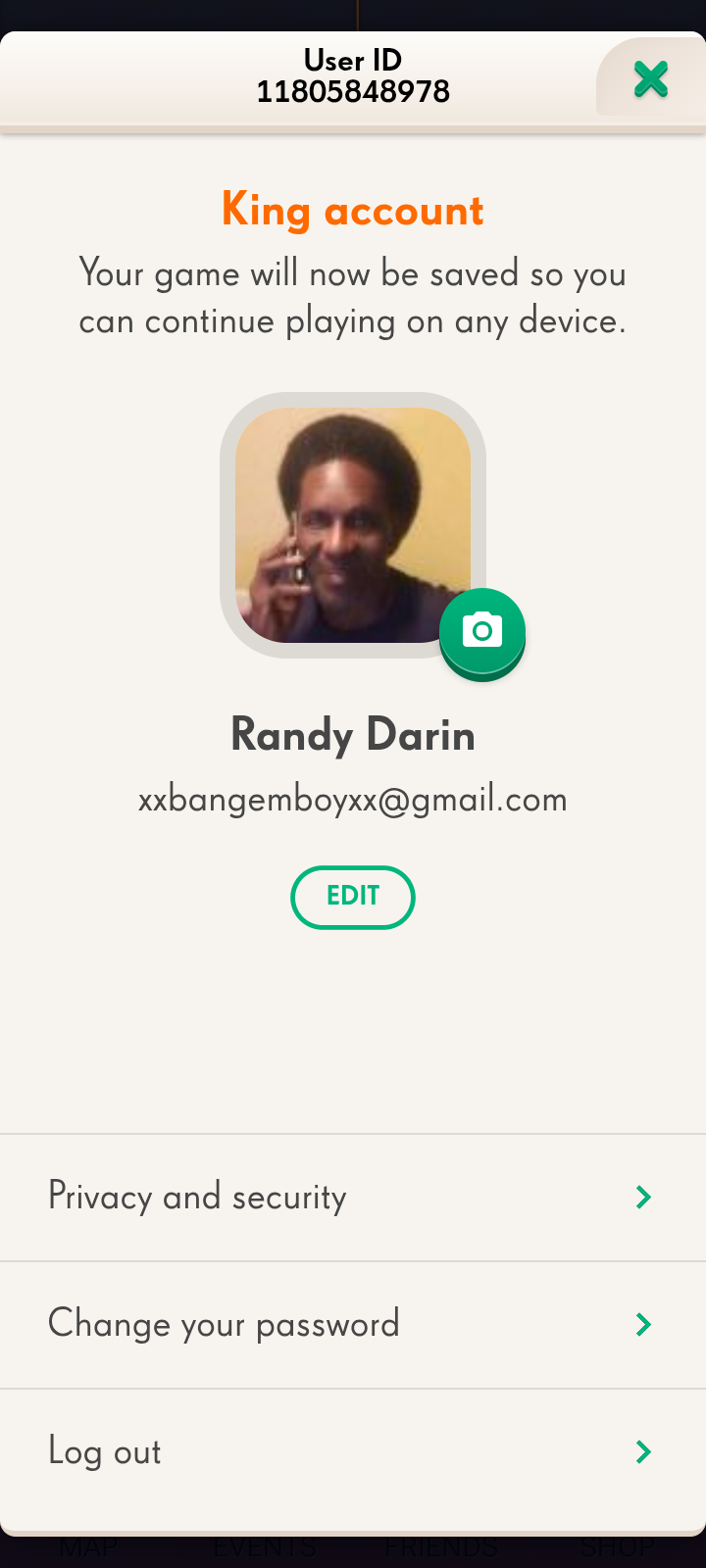Tap the EDIT profile button
This screenshot has width=706, height=1568.
tap(353, 897)
